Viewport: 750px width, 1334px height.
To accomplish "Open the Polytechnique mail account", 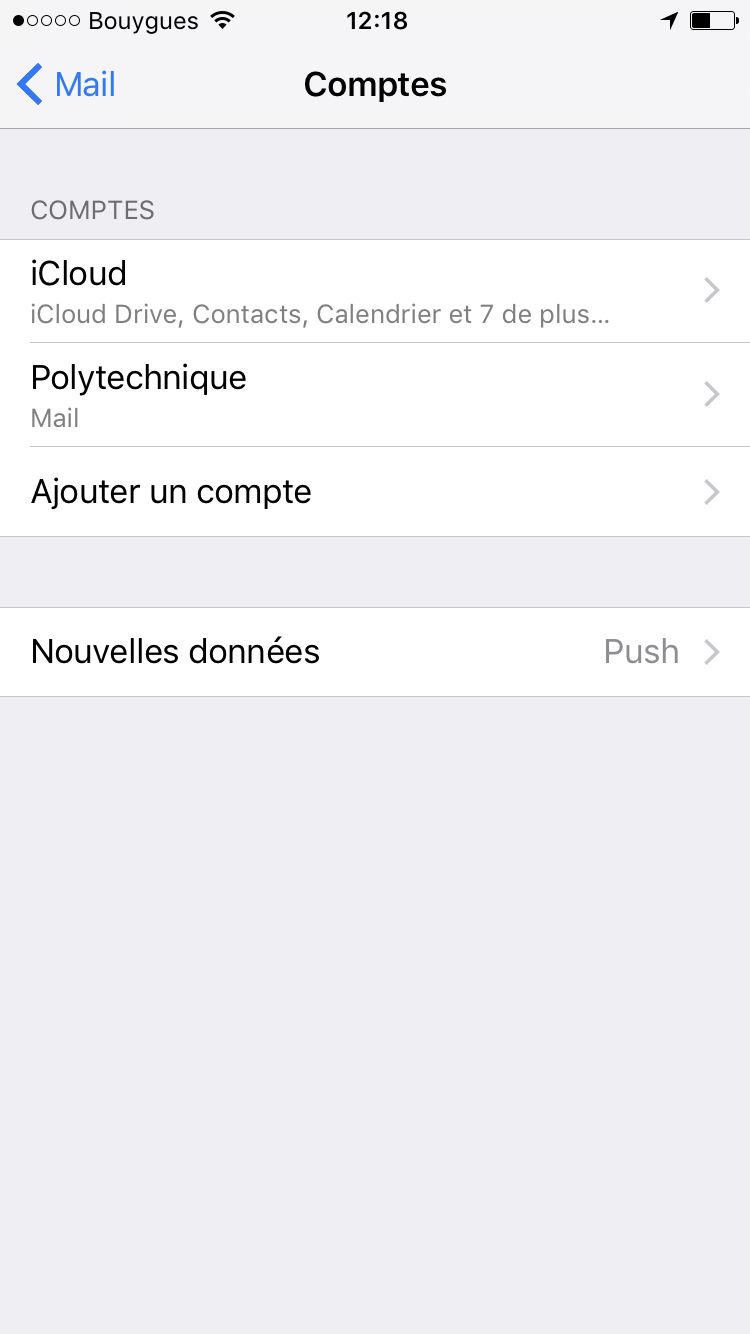I will click(375, 395).
